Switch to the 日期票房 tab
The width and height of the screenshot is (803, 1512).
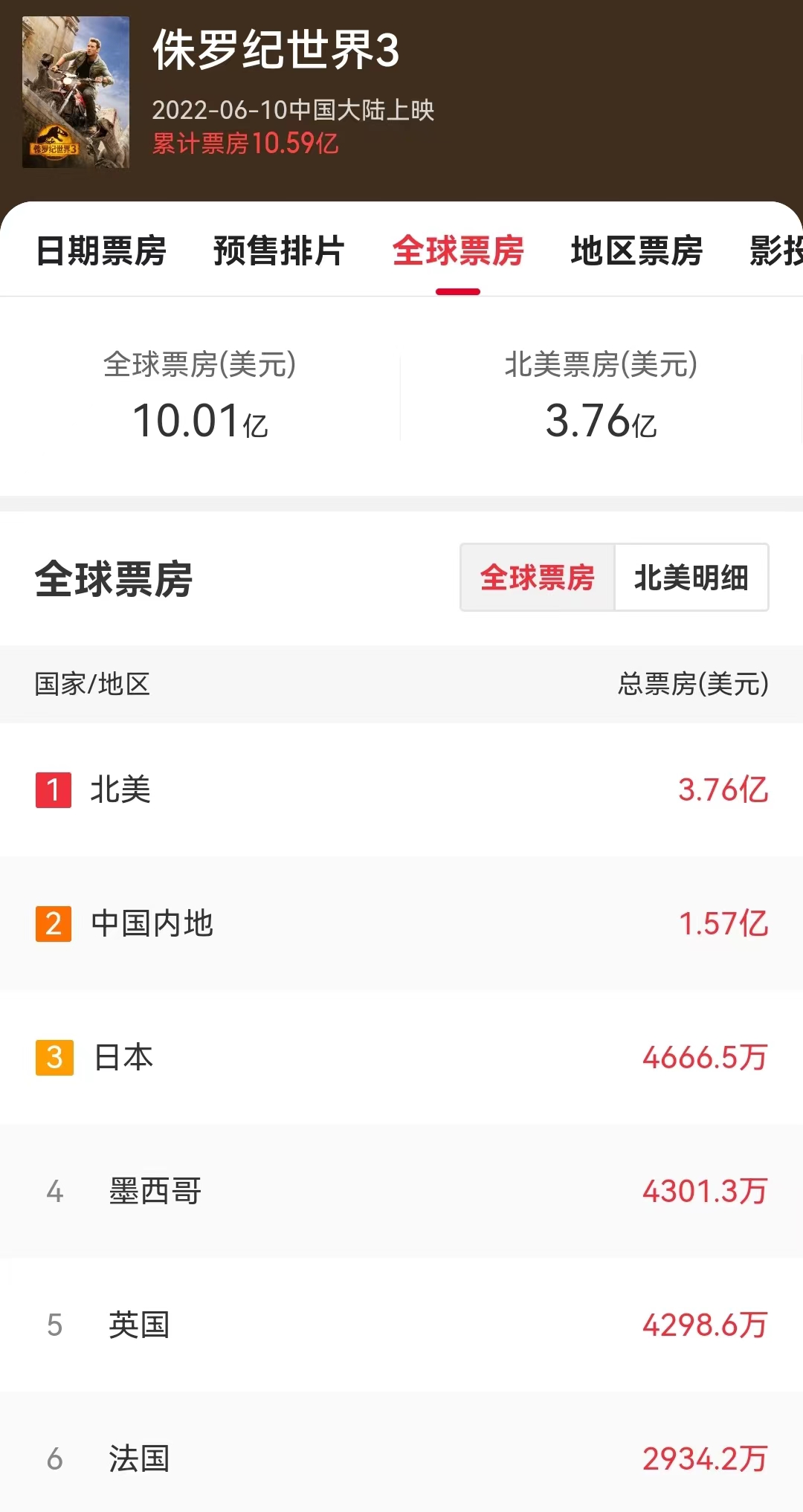click(x=101, y=251)
